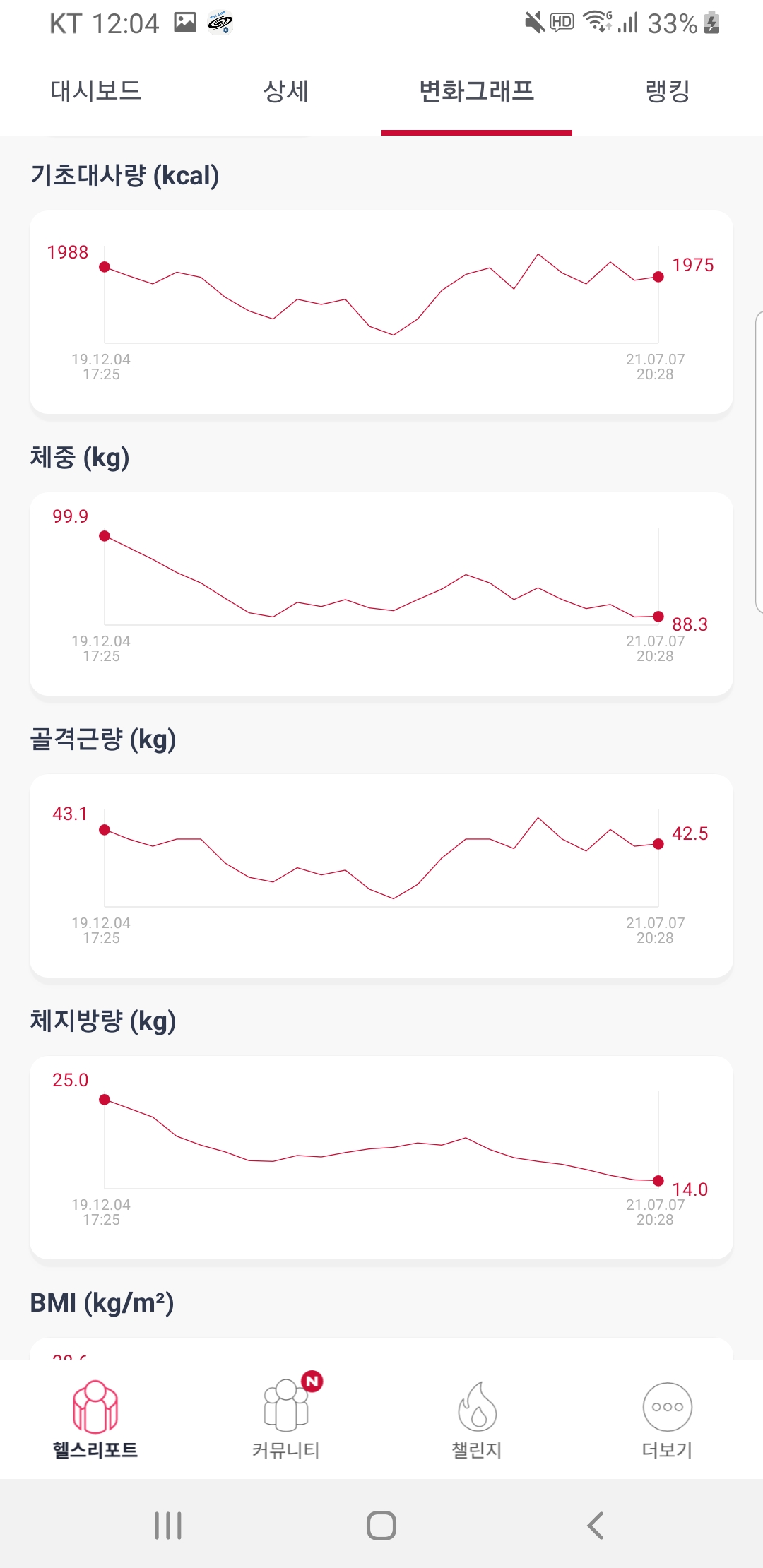Go to the home screen
Screen dimensions: 763x1568
(381, 1526)
